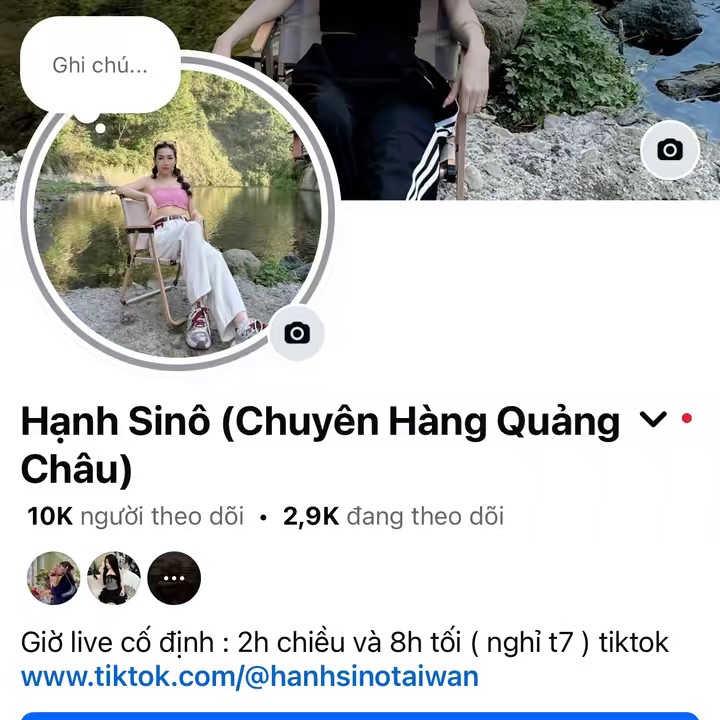View the 2,9K đang theo dõi list

point(393,516)
